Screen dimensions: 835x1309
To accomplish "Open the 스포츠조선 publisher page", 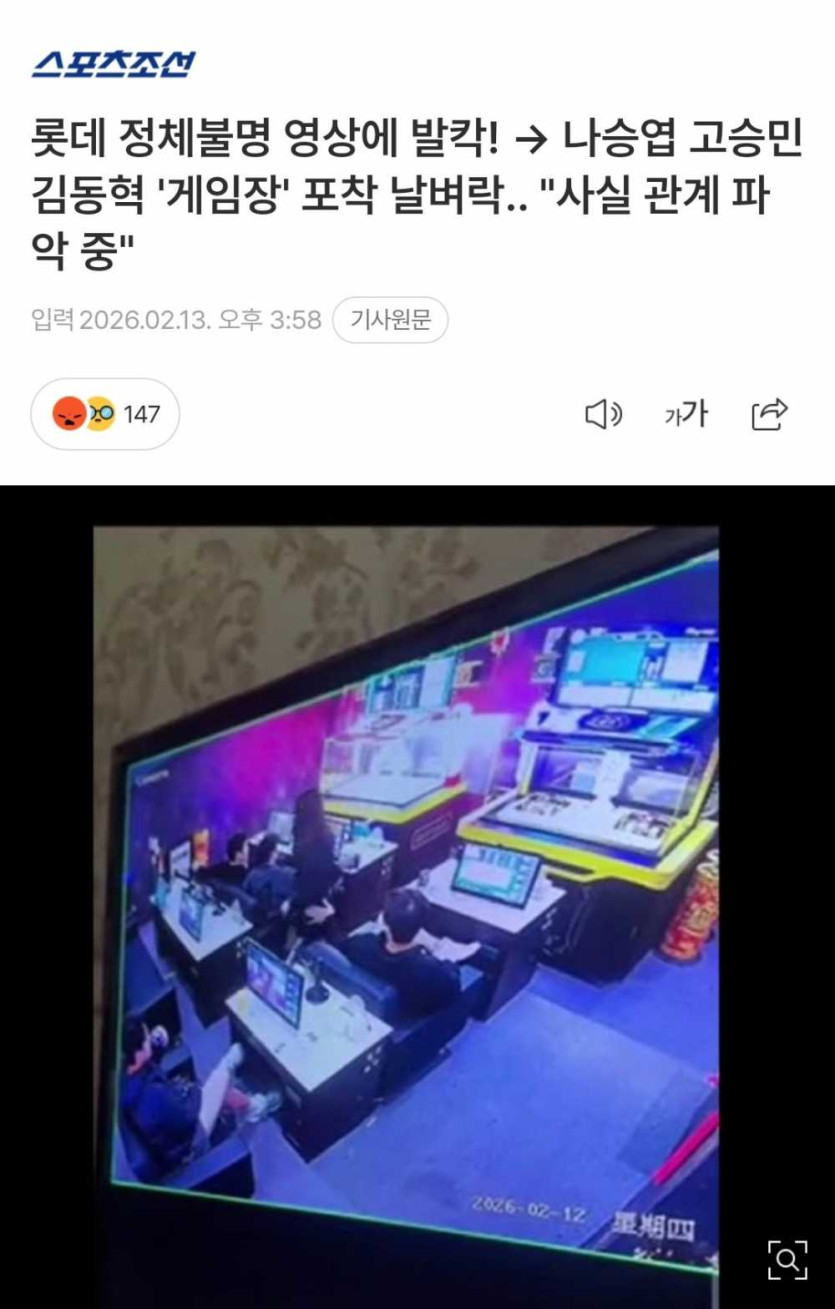I will pyautogui.click(x=113, y=64).
